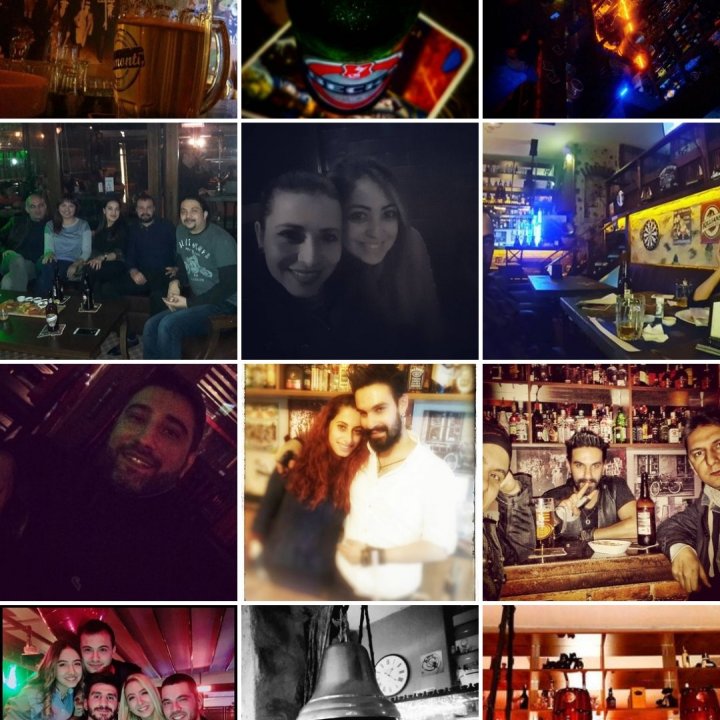View the dark selfie of two women

coord(359,240)
